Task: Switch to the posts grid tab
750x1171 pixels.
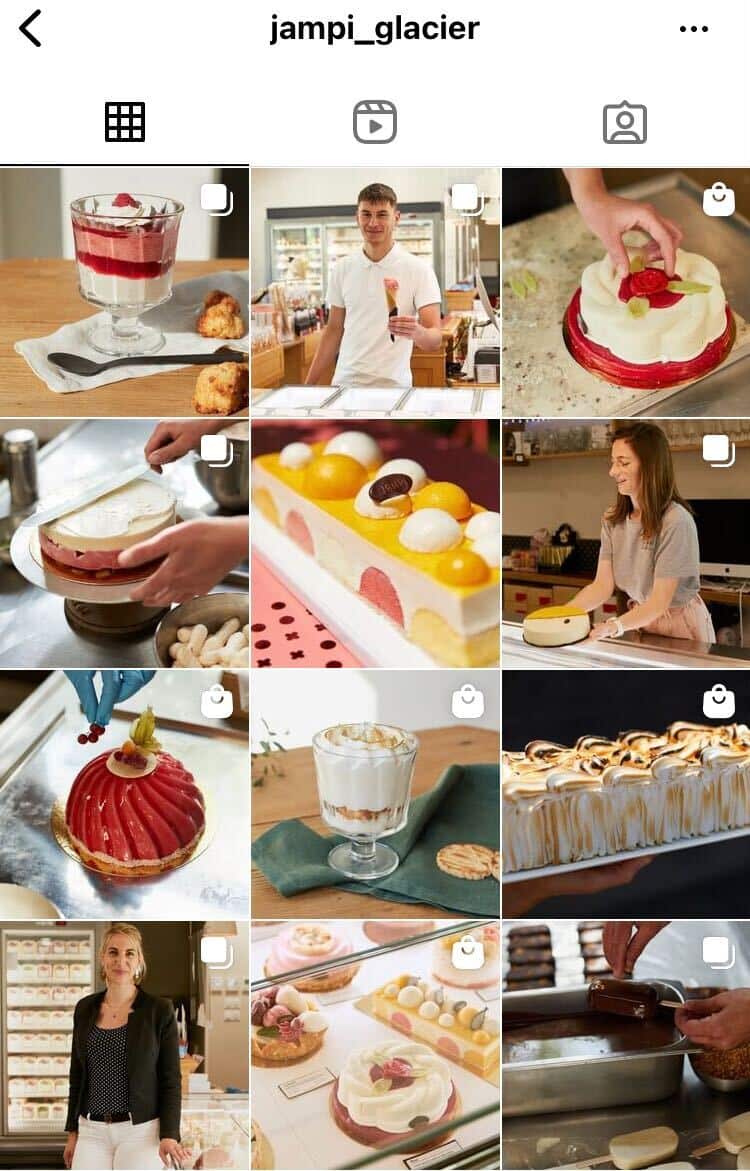Action: 125,122
